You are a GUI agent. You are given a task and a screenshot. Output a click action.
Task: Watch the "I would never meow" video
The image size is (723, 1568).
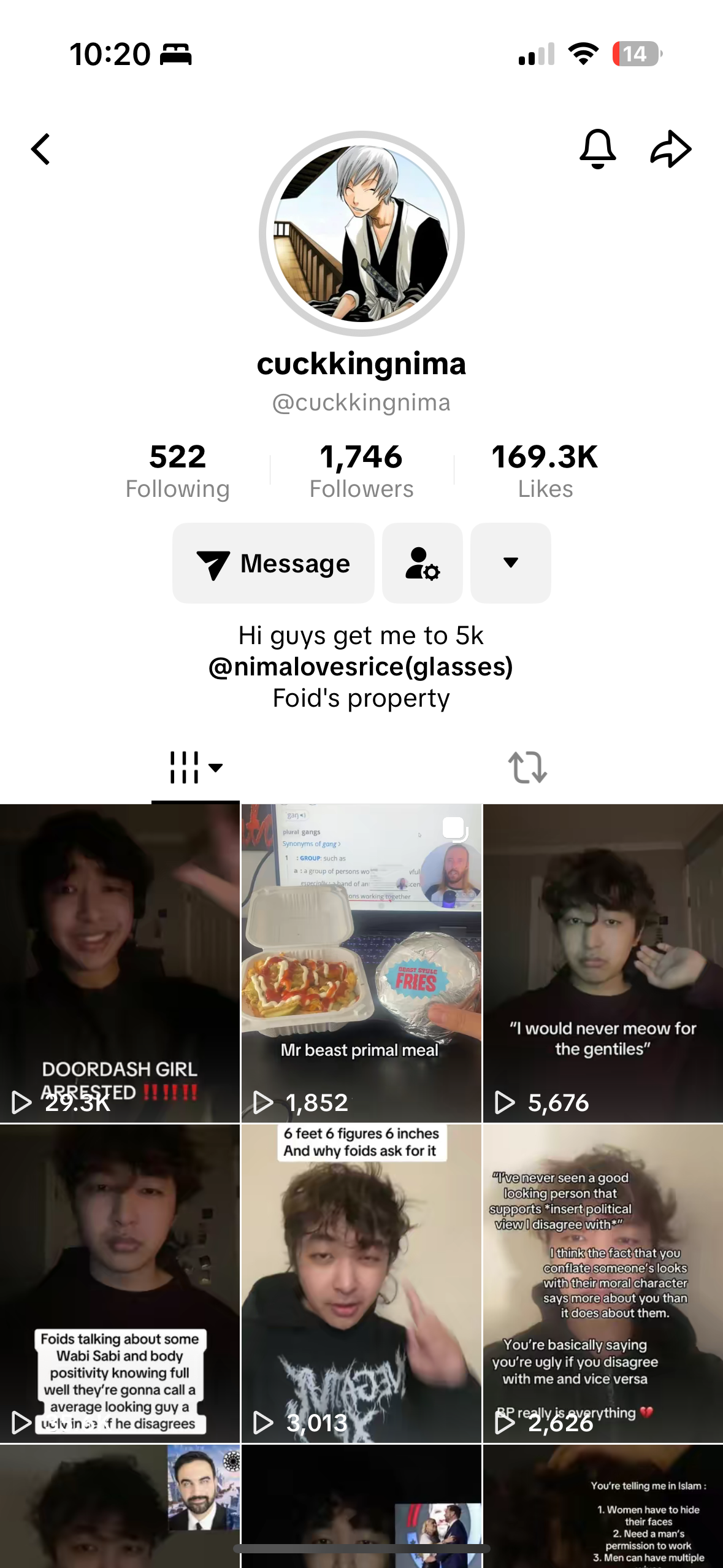coord(603,963)
